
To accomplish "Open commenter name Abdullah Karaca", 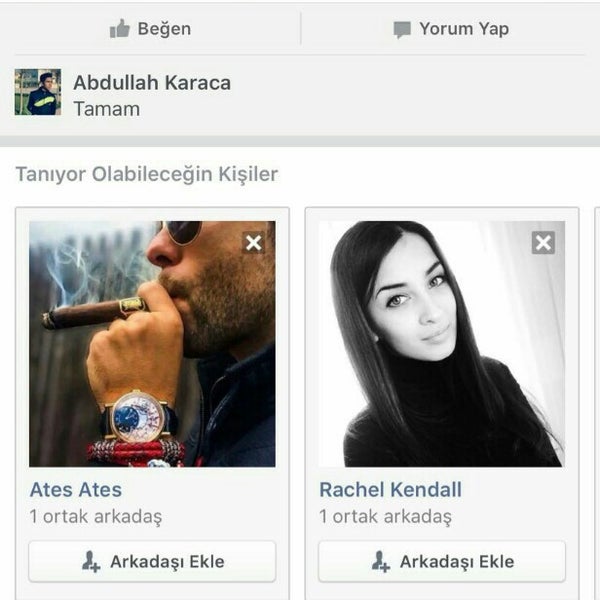I will (x=152, y=83).
